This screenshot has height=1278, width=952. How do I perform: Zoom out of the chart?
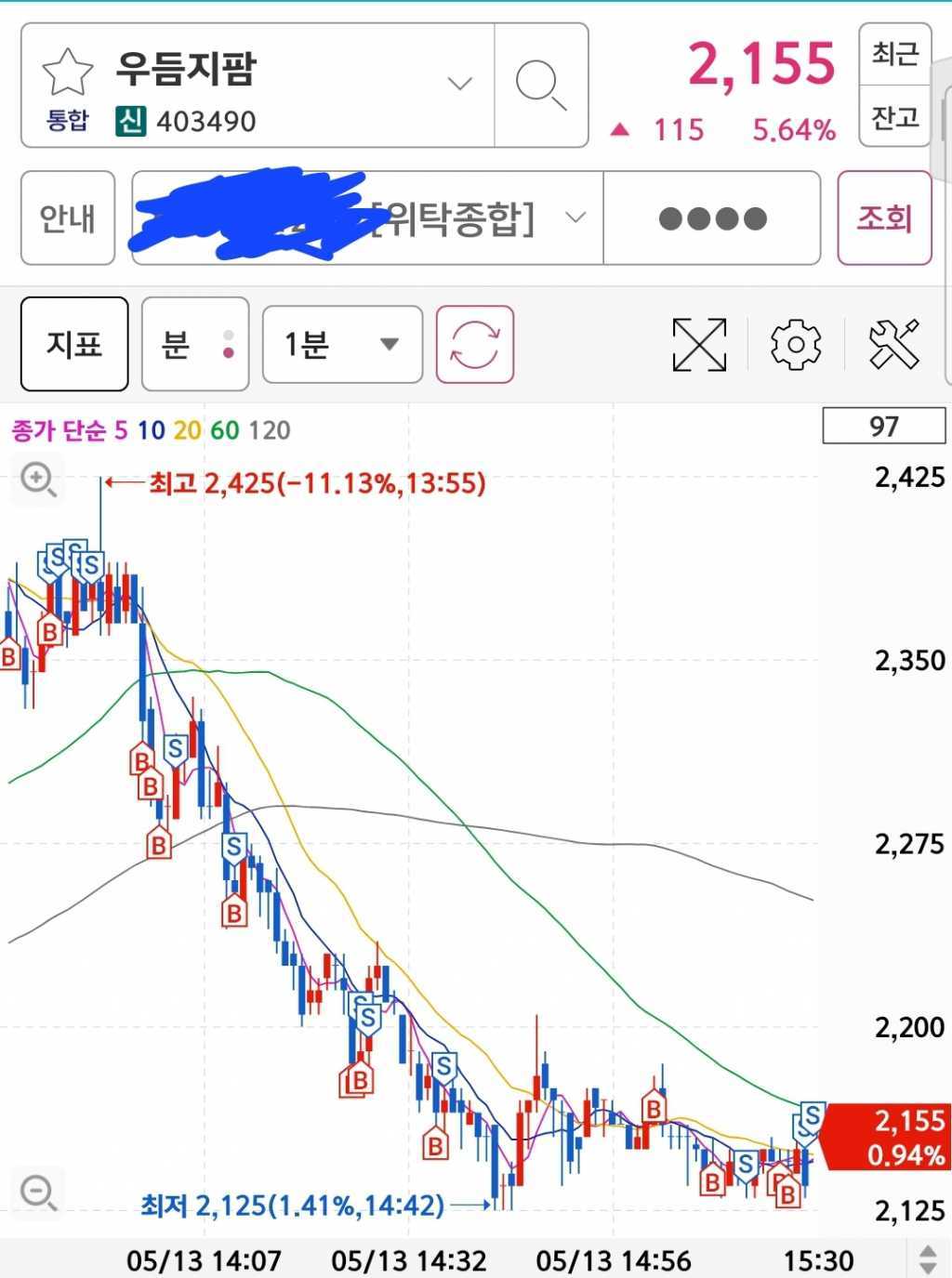38,1192
